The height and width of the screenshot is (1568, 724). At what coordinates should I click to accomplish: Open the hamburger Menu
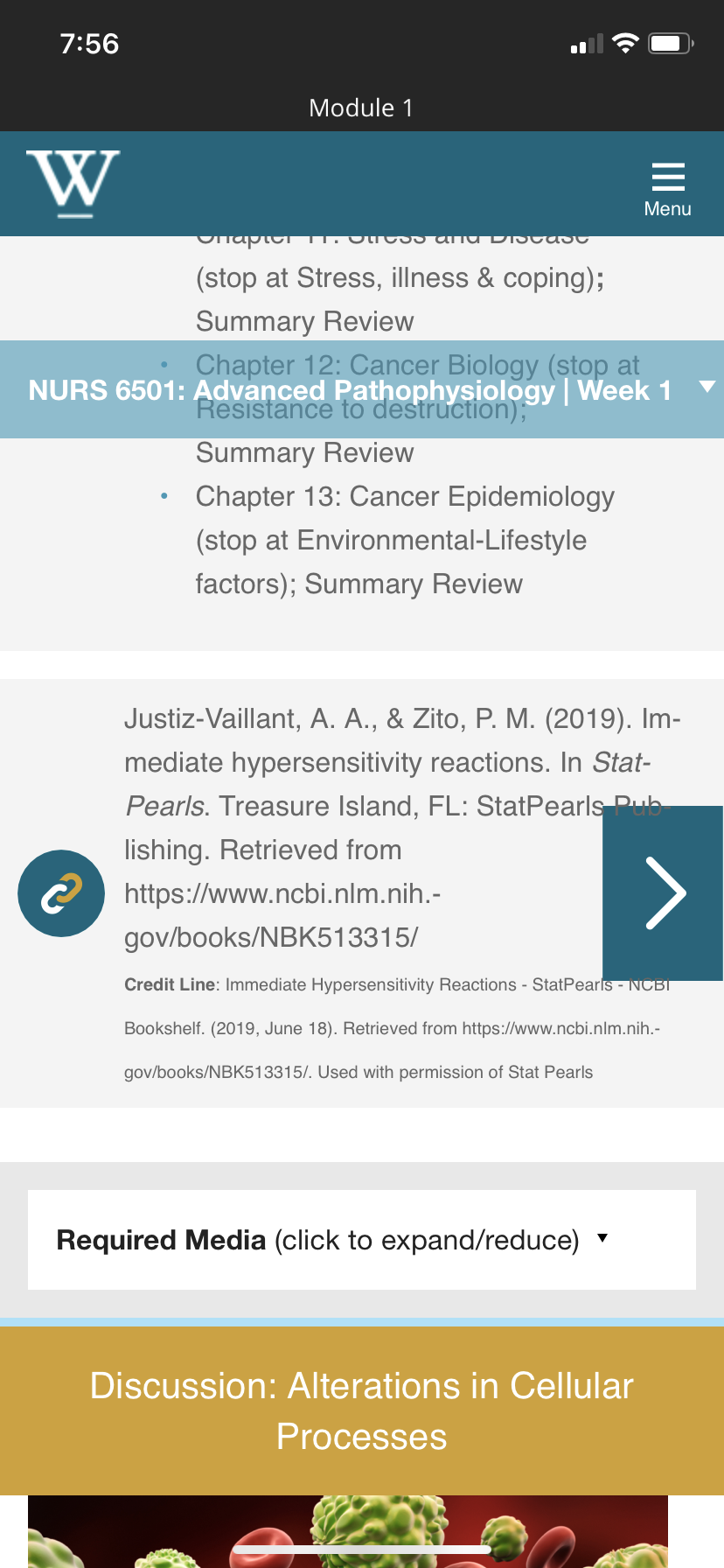[667, 189]
